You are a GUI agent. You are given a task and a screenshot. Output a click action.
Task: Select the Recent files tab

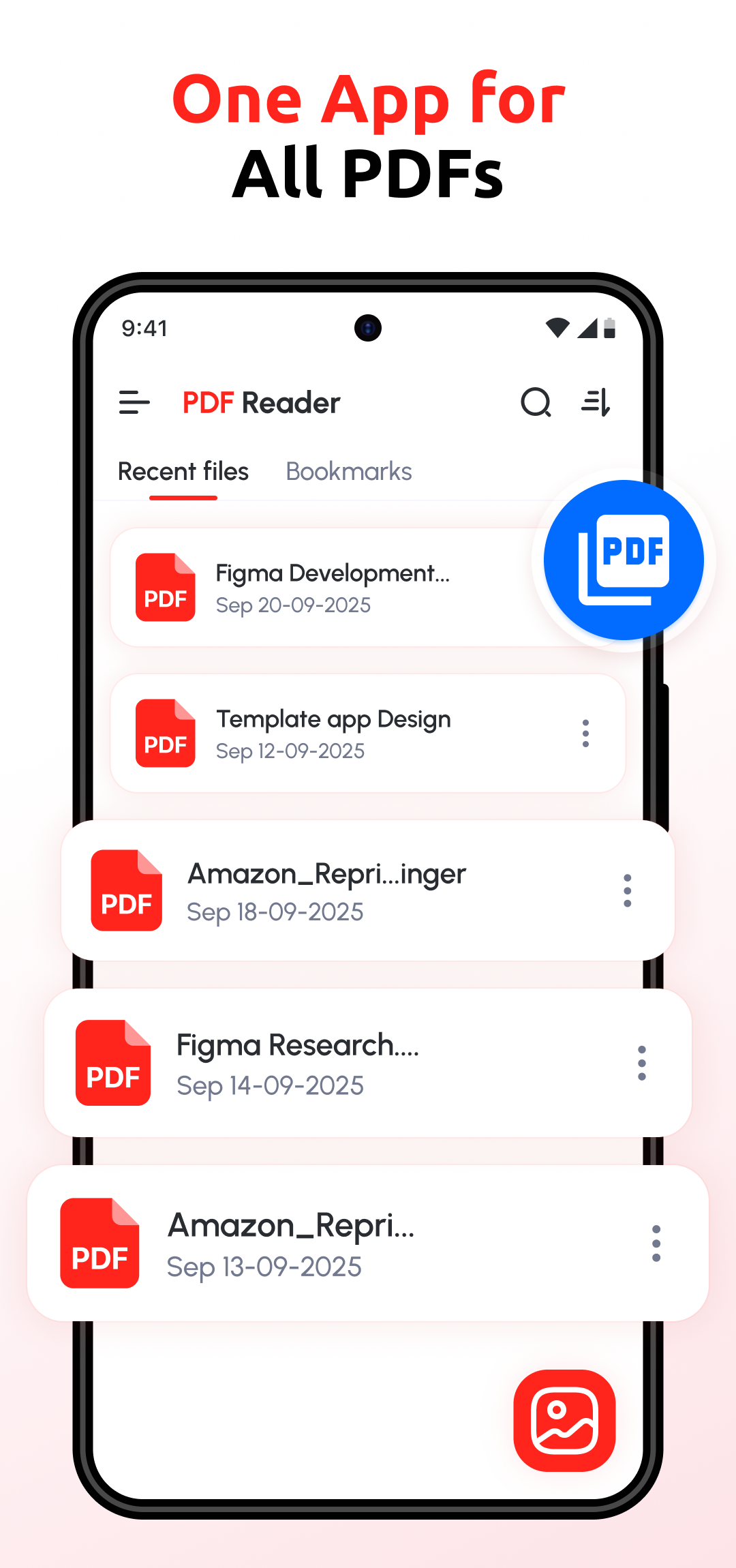pos(183,471)
